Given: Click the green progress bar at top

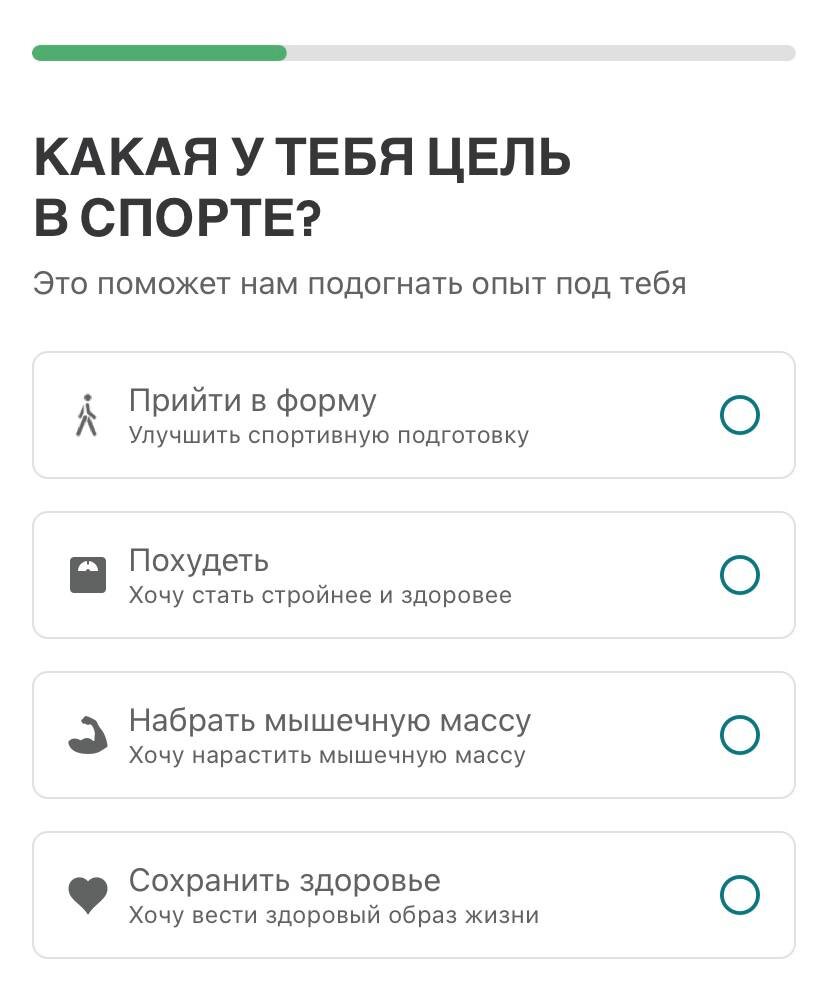Looking at the screenshot, I should tap(160, 53).
